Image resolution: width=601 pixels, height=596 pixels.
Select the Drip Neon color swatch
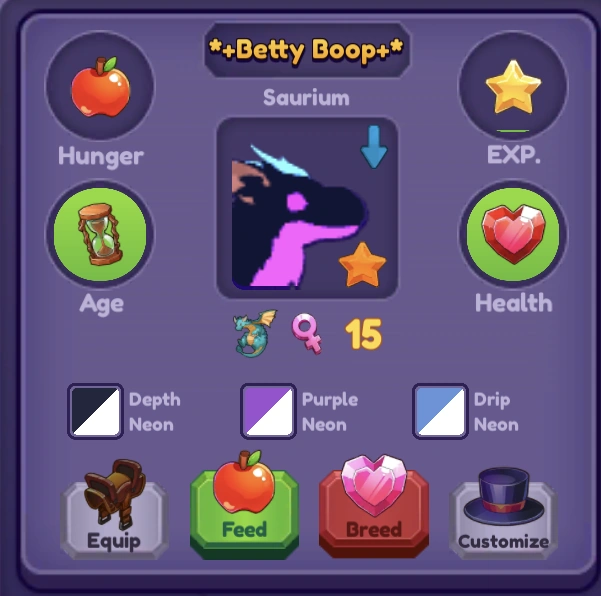click(x=441, y=411)
